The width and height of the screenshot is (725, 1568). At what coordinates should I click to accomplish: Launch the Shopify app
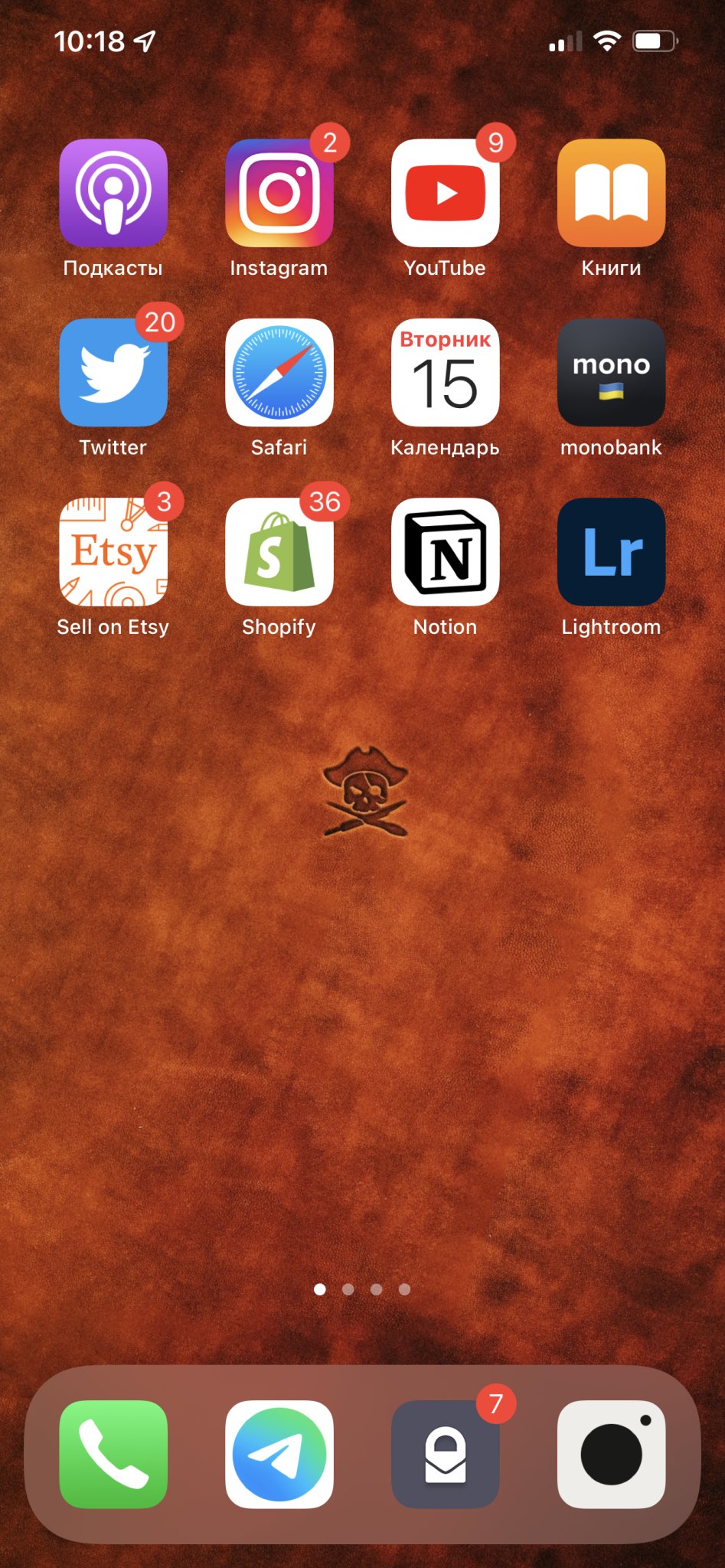(279, 552)
